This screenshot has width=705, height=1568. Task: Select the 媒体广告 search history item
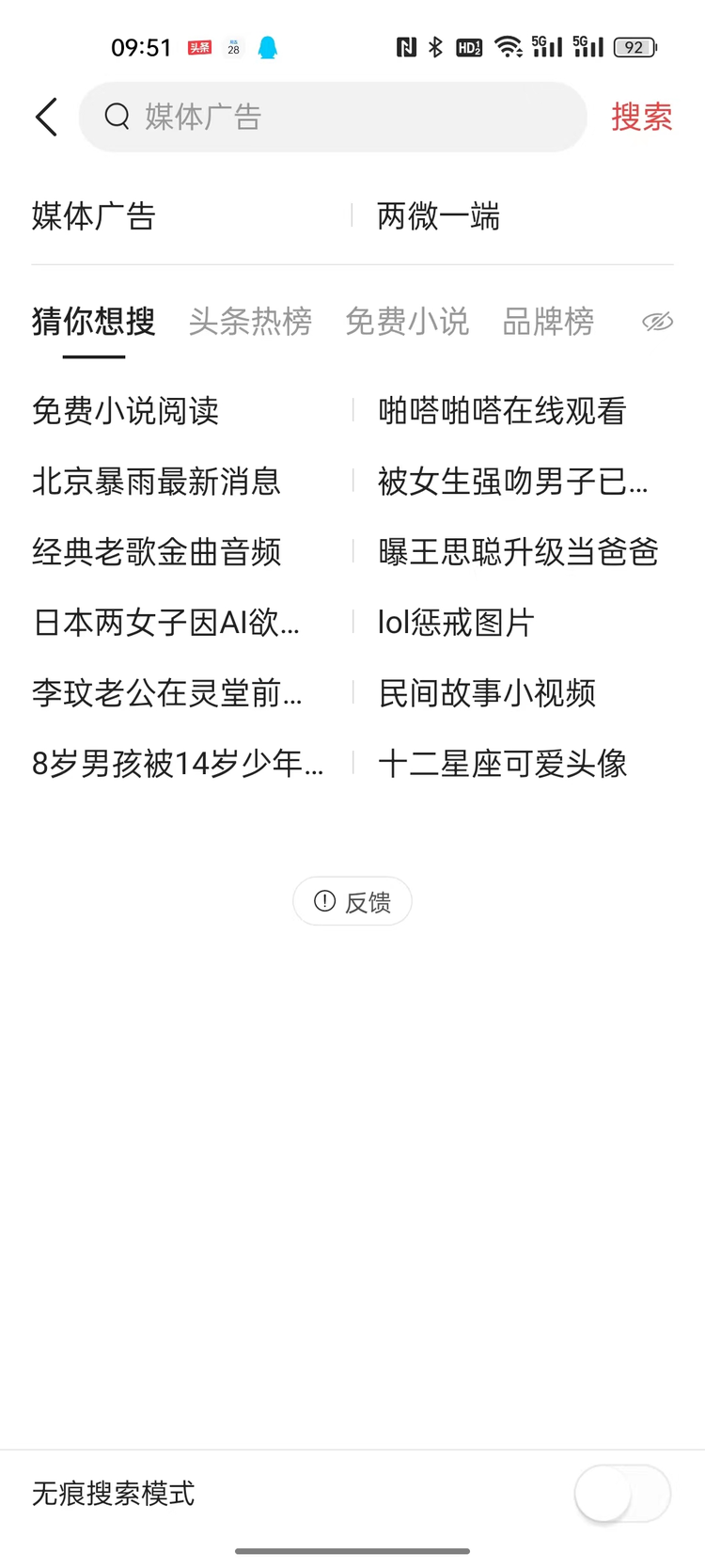(94, 216)
